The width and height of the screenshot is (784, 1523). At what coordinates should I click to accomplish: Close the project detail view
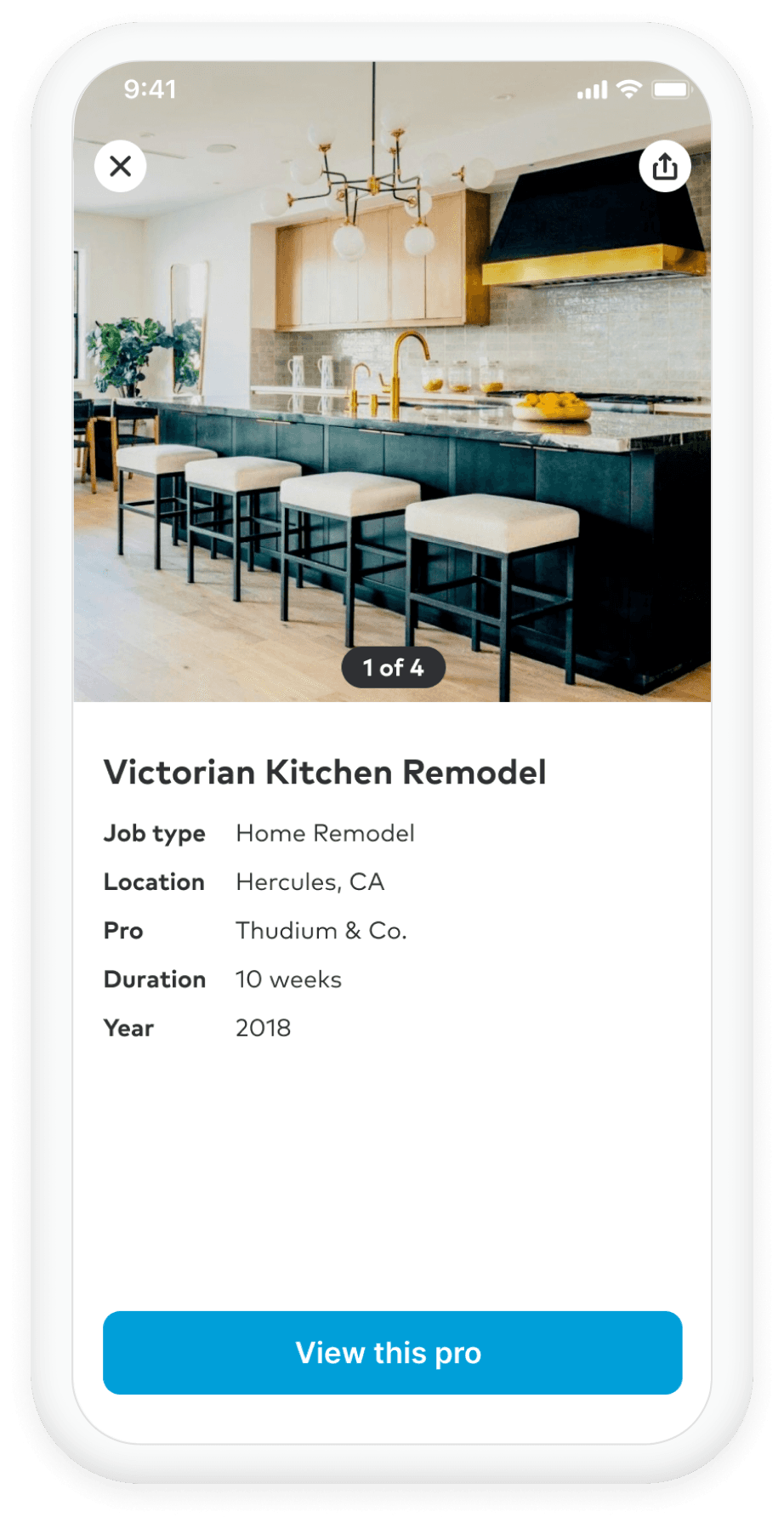[120, 166]
